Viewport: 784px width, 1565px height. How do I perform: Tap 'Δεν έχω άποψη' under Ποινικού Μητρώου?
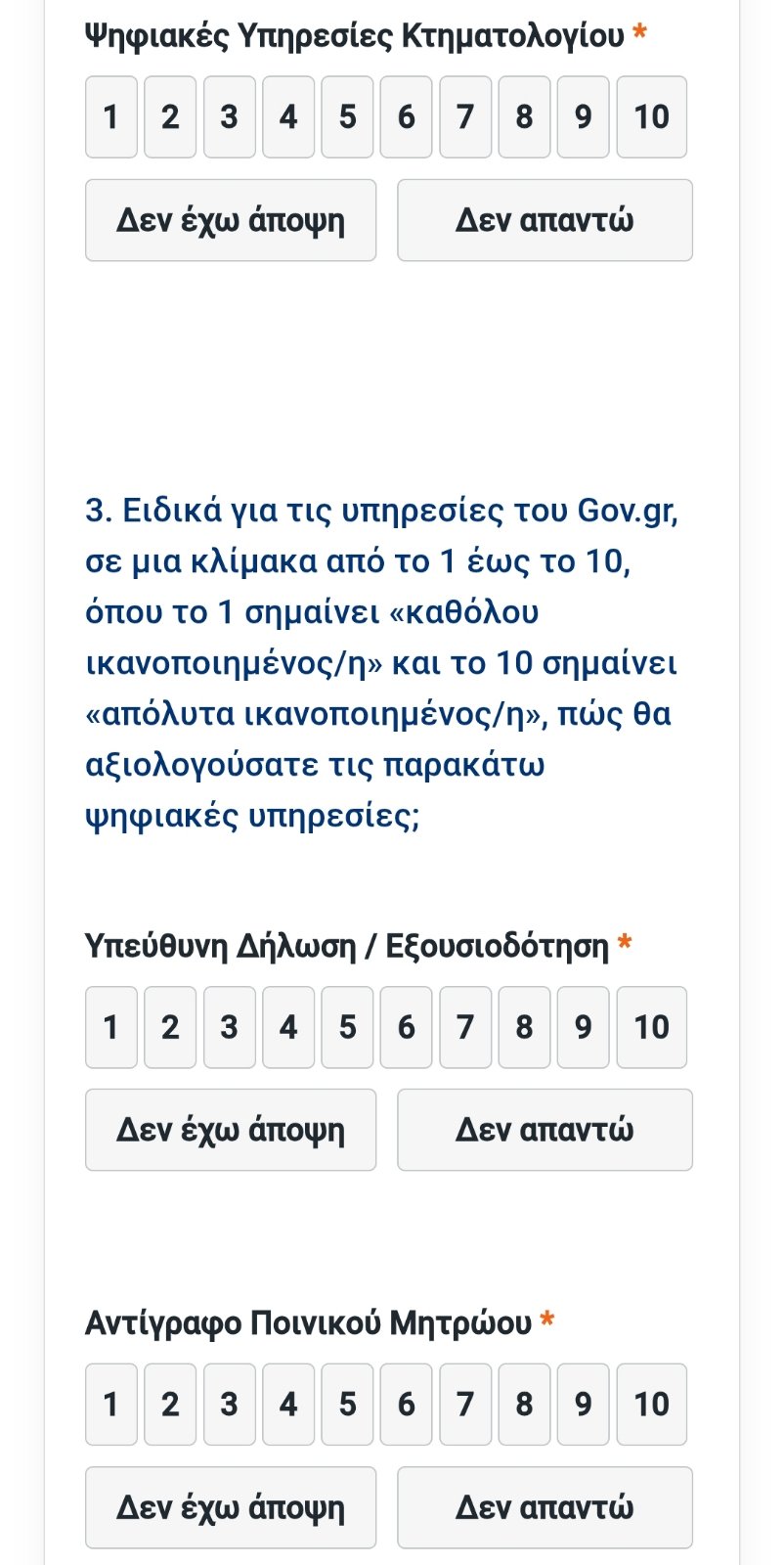coord(231,1507)
